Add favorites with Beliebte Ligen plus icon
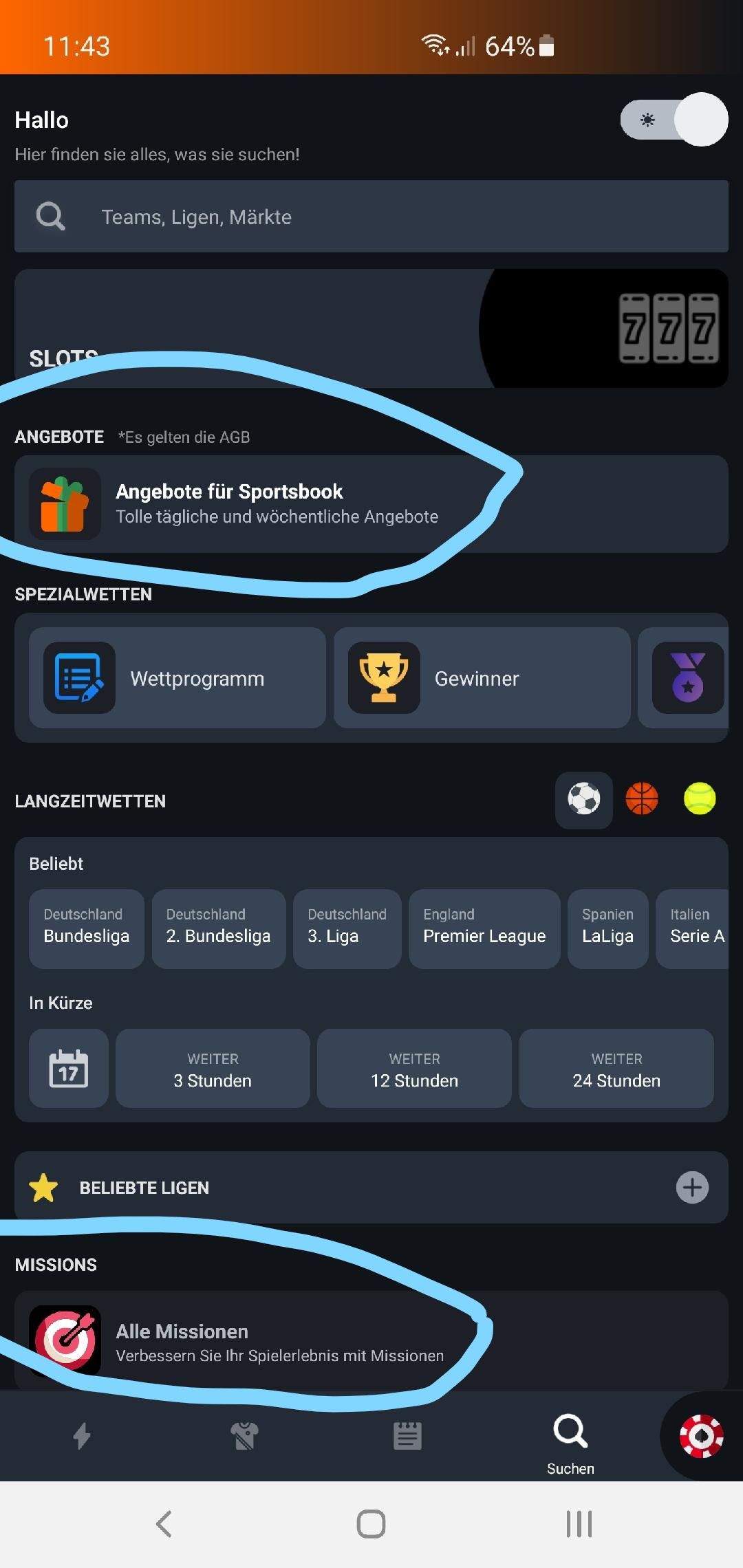The image size is (743, 1568). point(692,1188)
